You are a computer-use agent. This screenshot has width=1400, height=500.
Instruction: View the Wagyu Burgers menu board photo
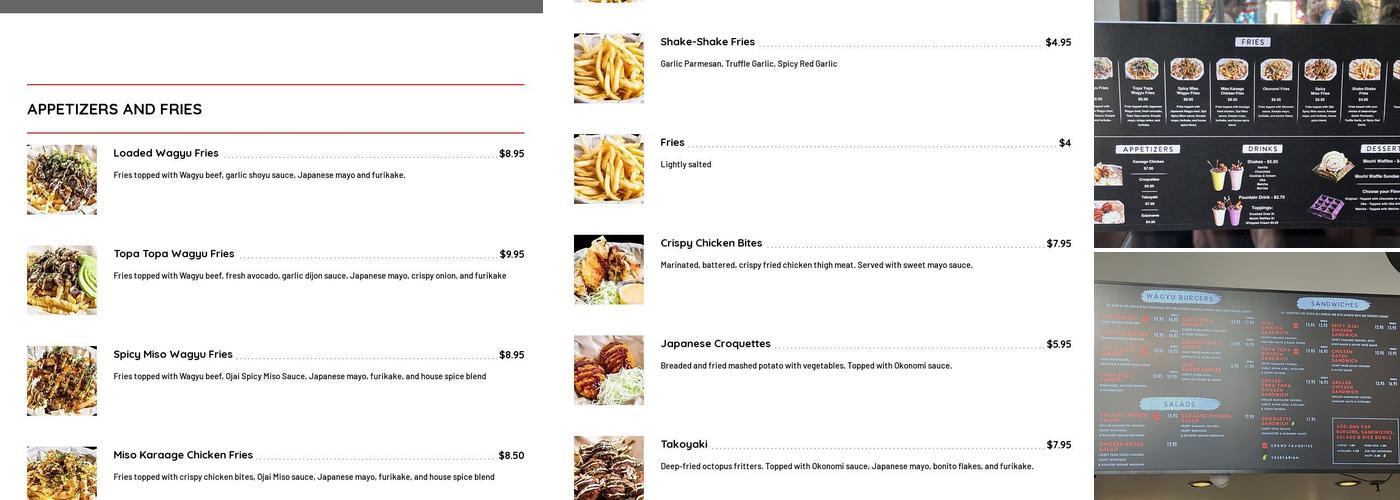tap(1247, 376)
